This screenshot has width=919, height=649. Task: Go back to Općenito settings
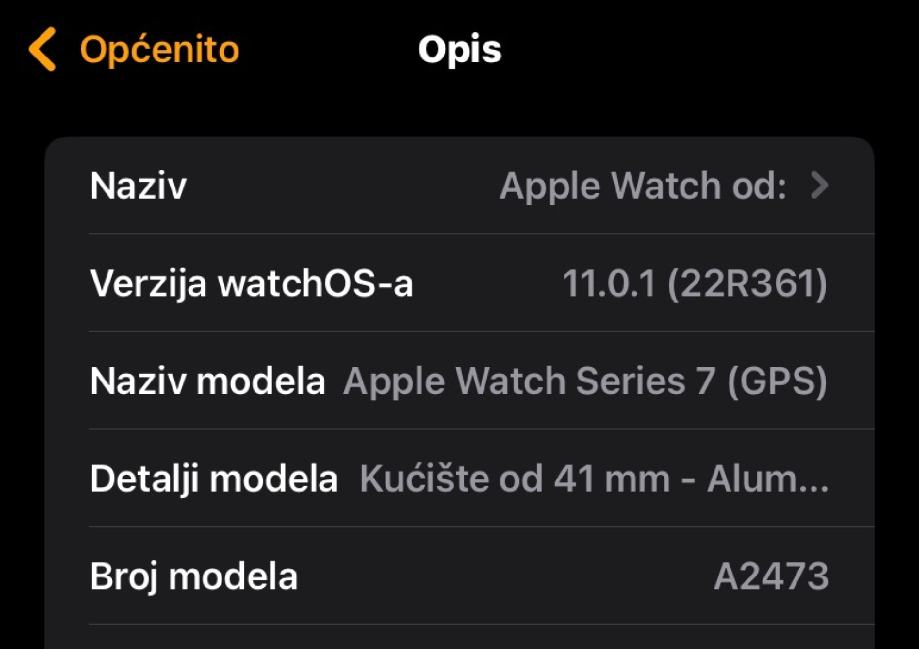(135, 49)
